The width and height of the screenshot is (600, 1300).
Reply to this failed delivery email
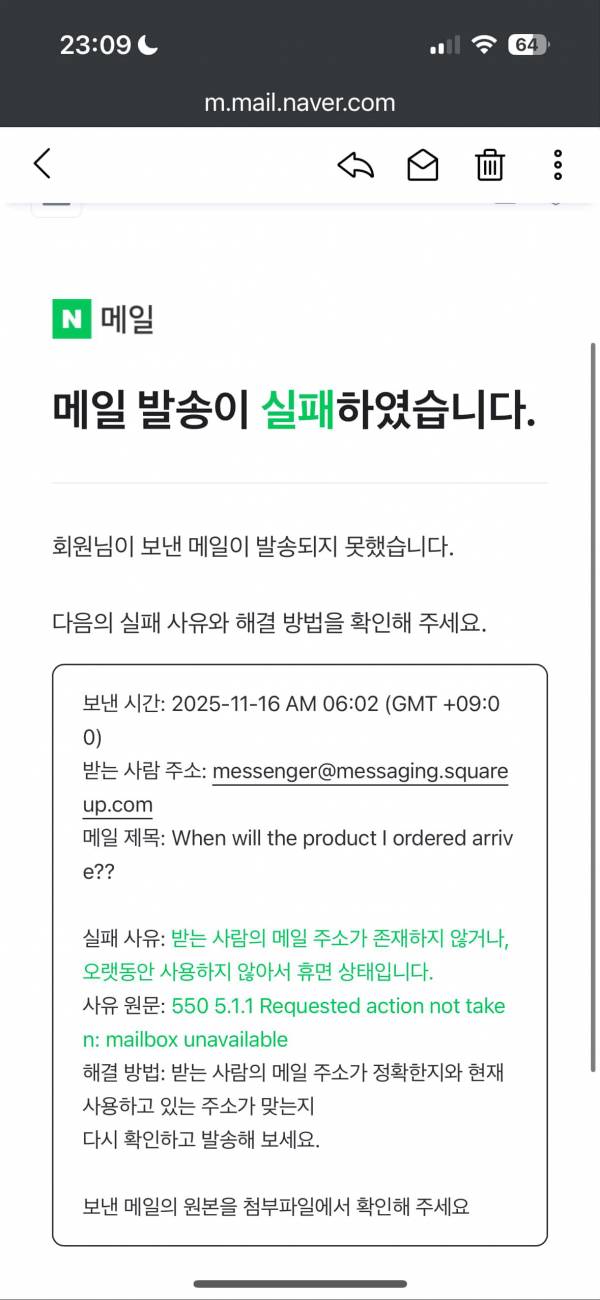pyautogui.click(x=355, y=165)
